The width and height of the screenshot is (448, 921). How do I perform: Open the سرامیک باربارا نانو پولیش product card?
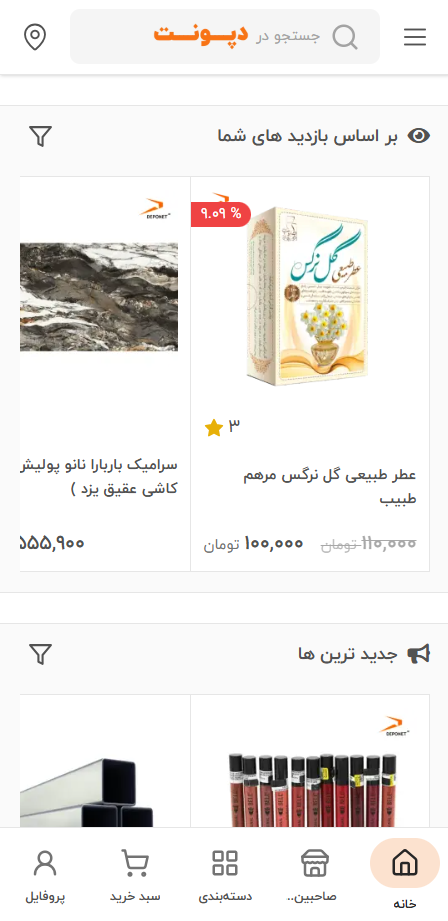(x=105, y=374)
